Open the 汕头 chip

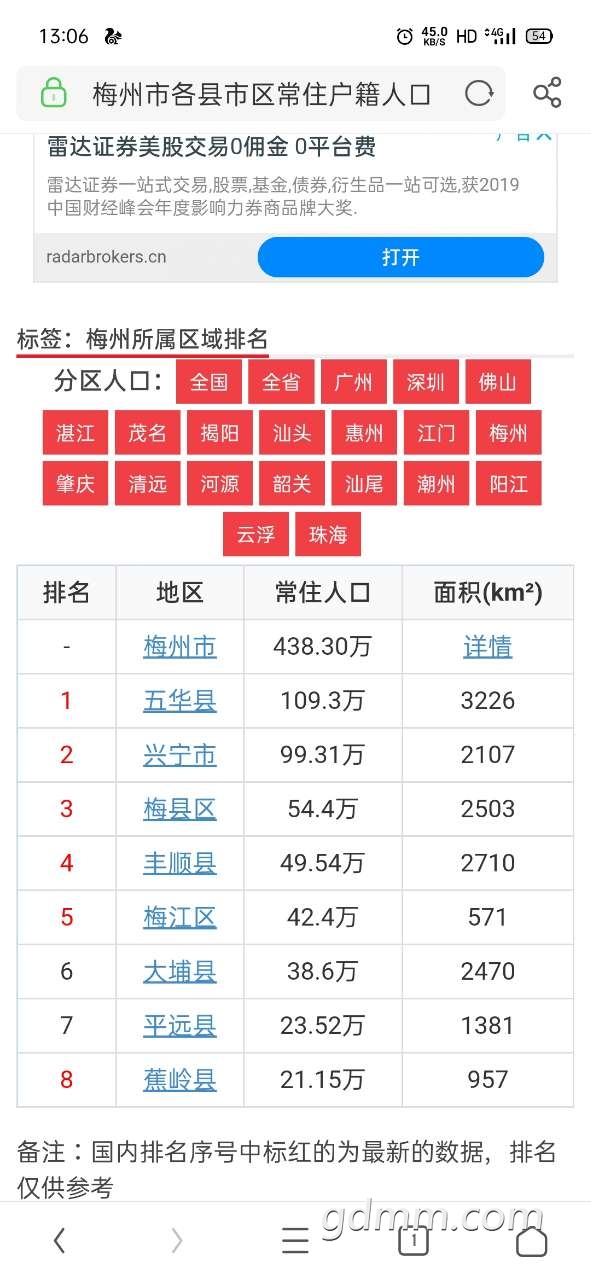(x=292, y=433)
